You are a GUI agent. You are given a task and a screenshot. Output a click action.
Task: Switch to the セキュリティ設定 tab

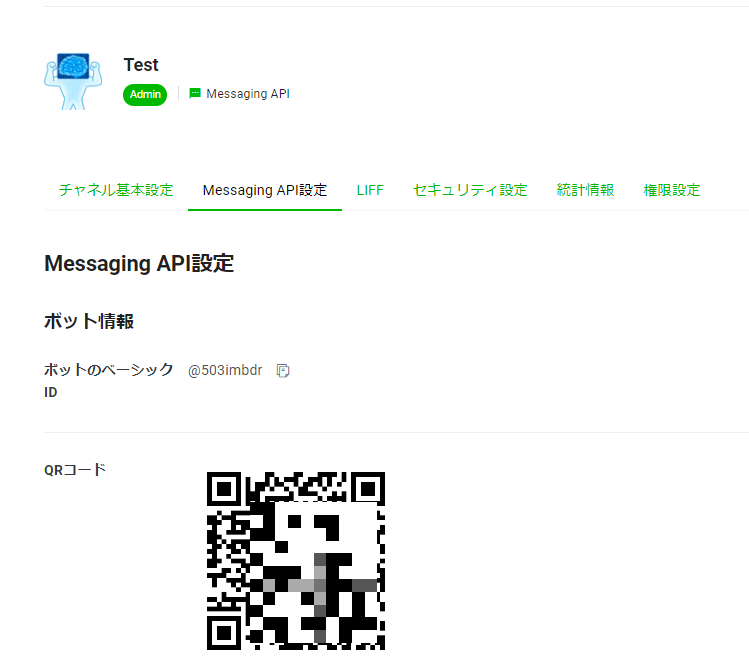click(470, 190)
